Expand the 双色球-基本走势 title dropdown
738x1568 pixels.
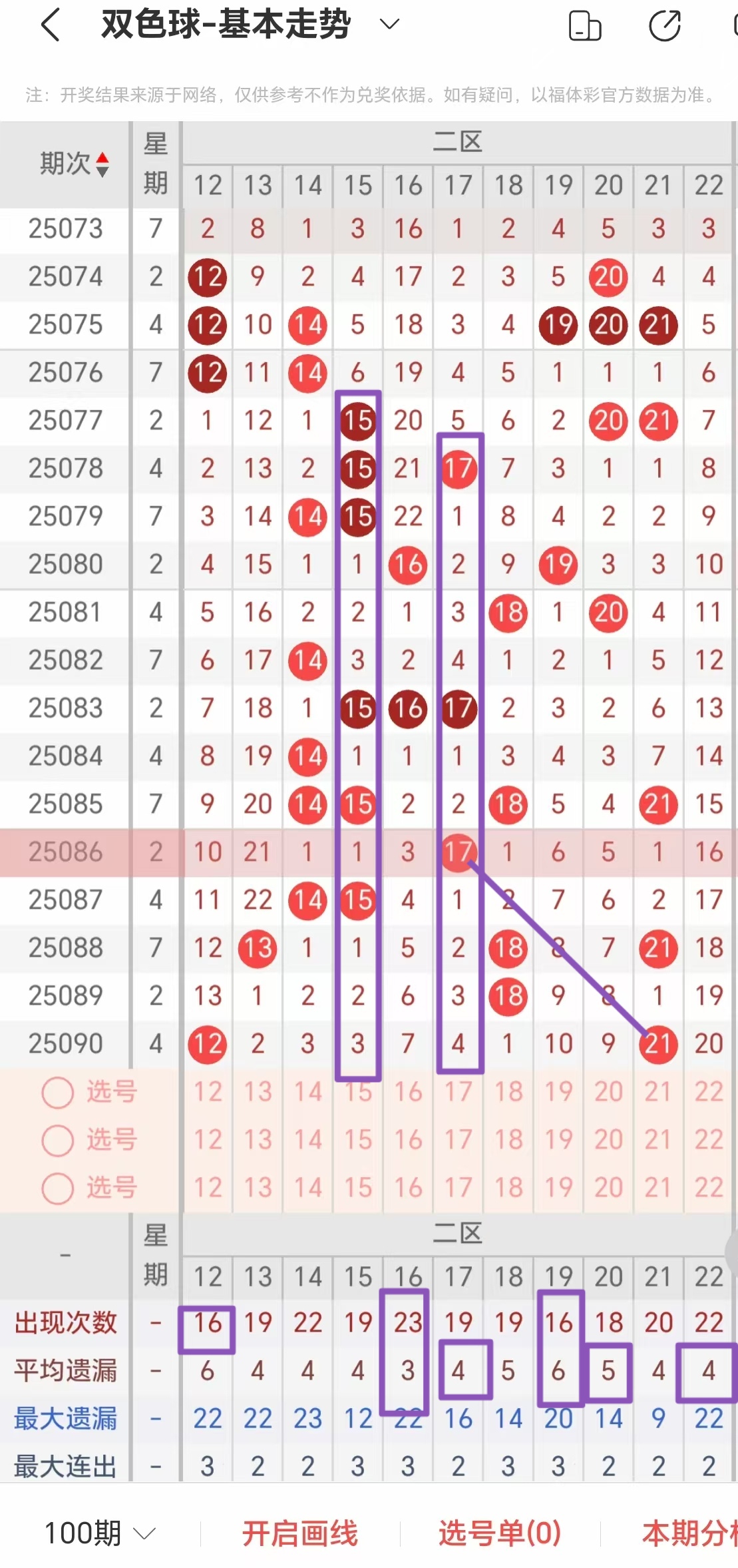click(x=389, y=25)
